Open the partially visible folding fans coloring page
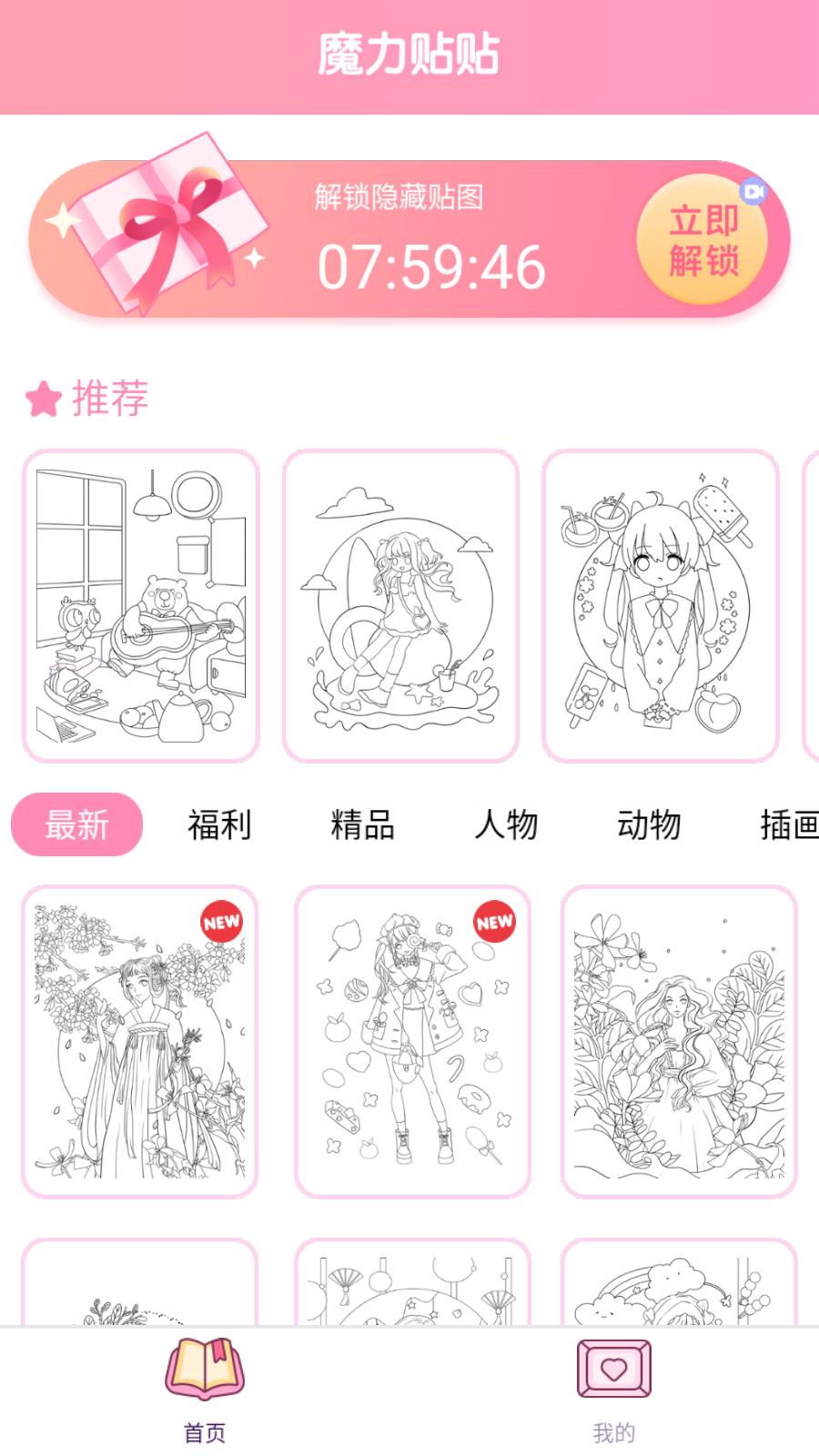 coord(412,1283)
